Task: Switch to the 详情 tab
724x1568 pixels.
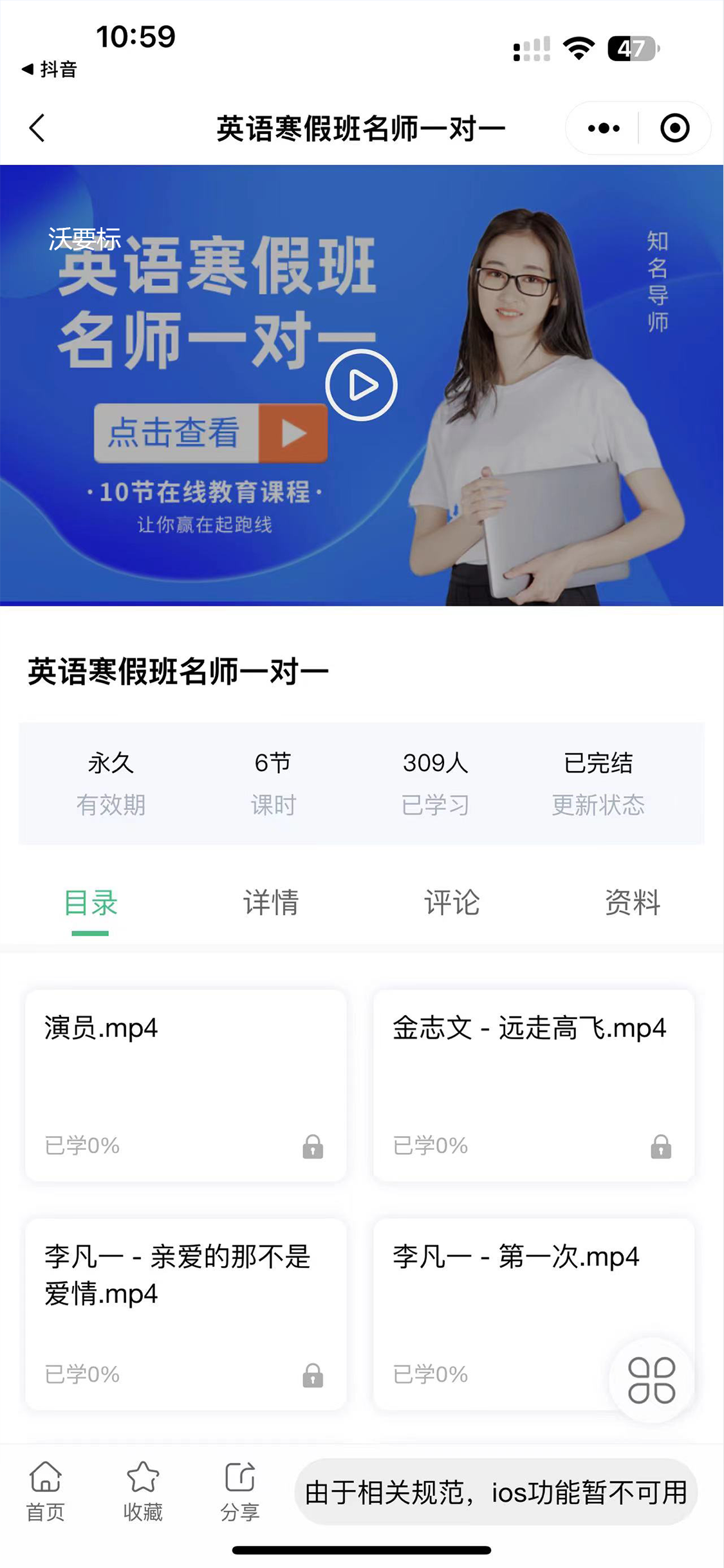Action: click(x=271, y=902)
